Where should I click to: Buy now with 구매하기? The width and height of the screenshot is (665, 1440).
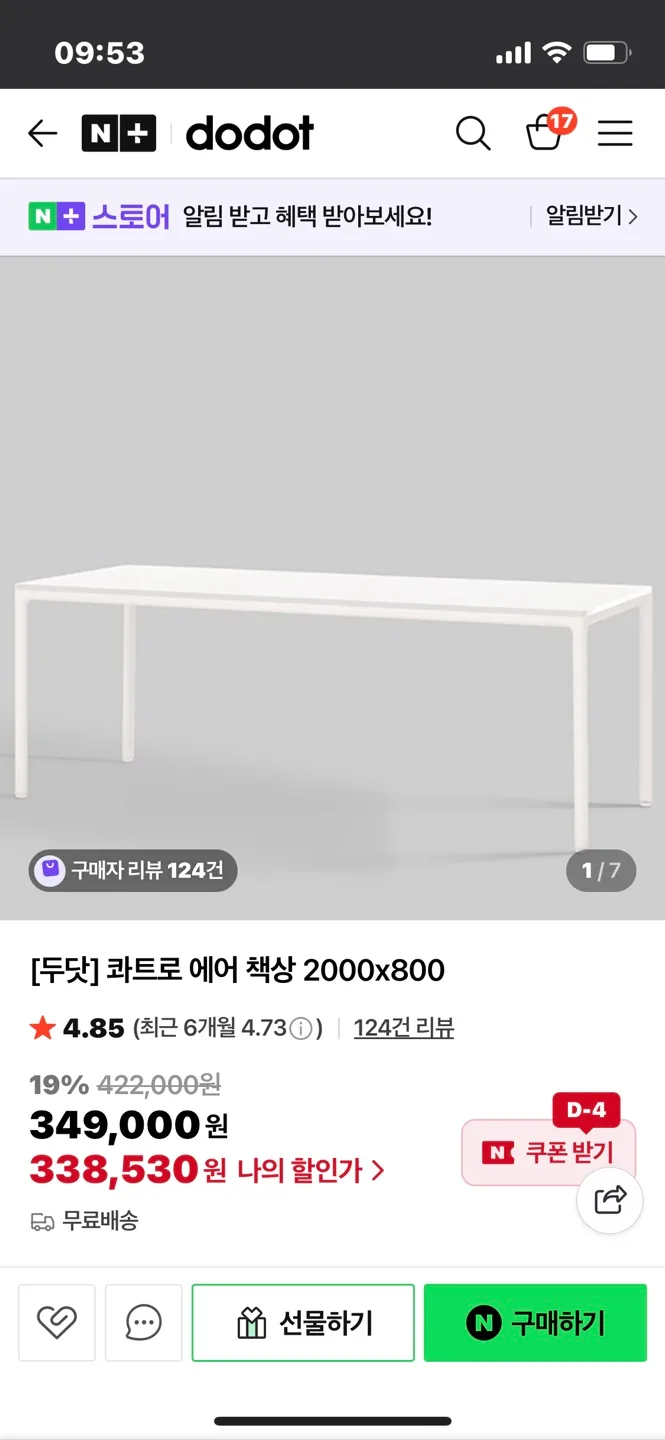pos(535,1323)
